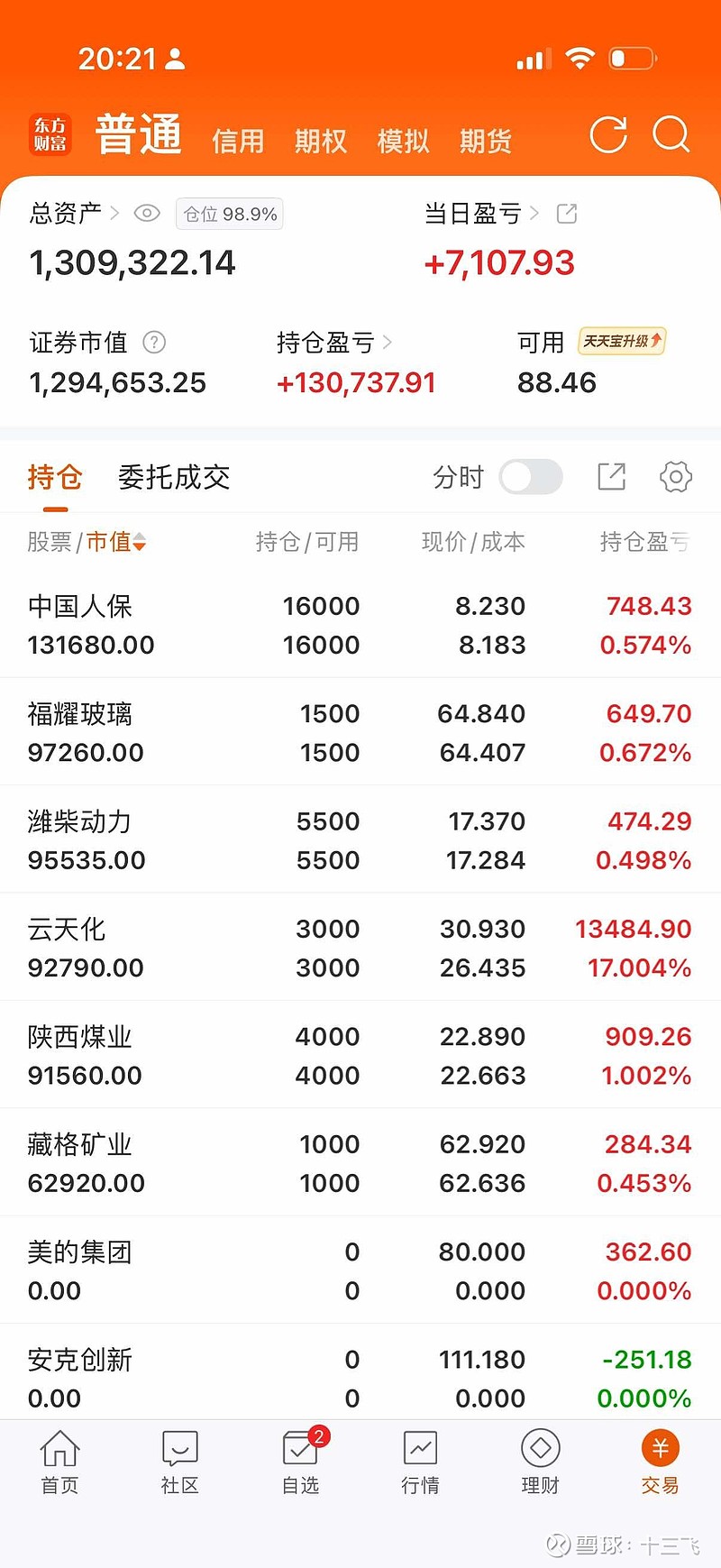Switch to the 信用 tab
The width and height of the screenshot is (721, 1568).
tap(237, 141)
